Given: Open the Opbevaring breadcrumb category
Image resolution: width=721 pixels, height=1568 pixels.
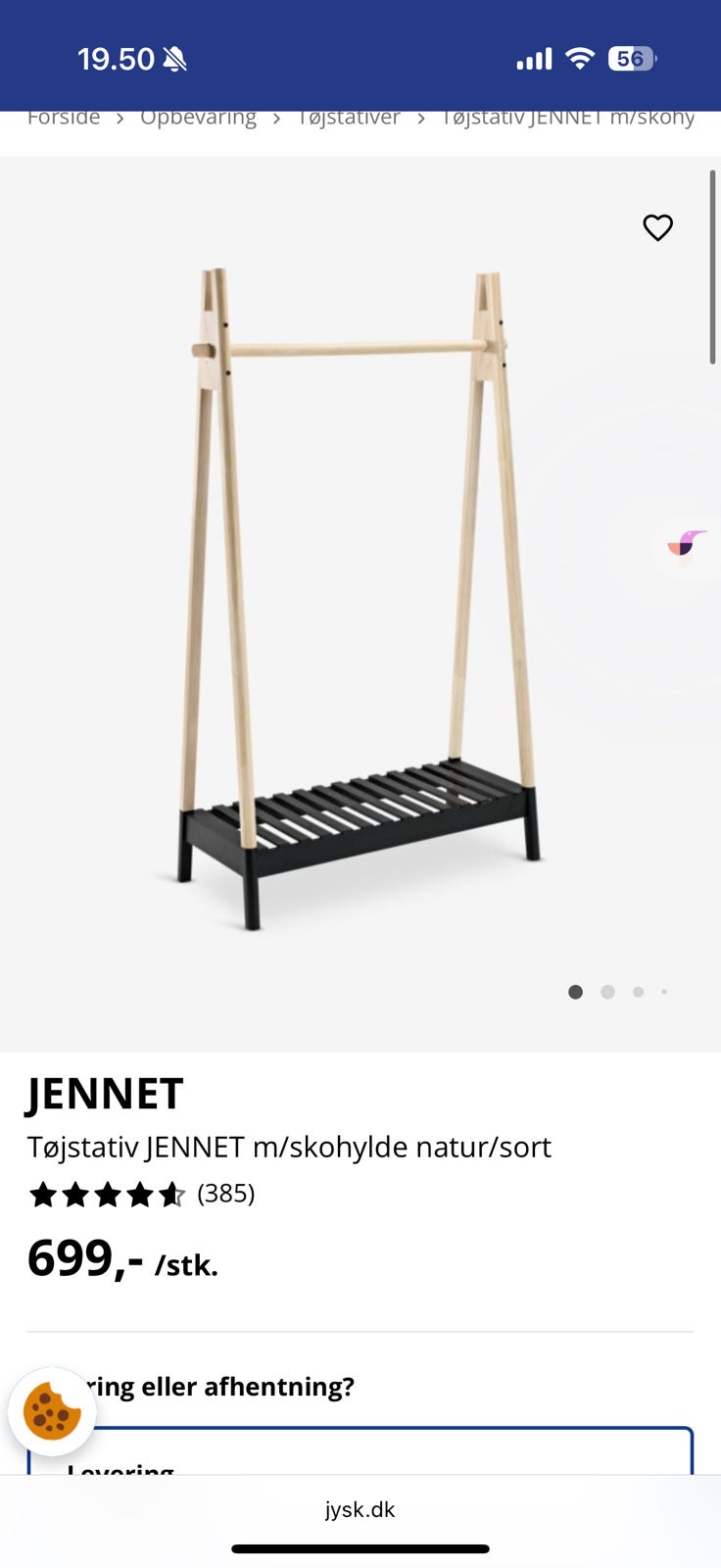Looking at the screenshot, I should (x=198, y=119).
